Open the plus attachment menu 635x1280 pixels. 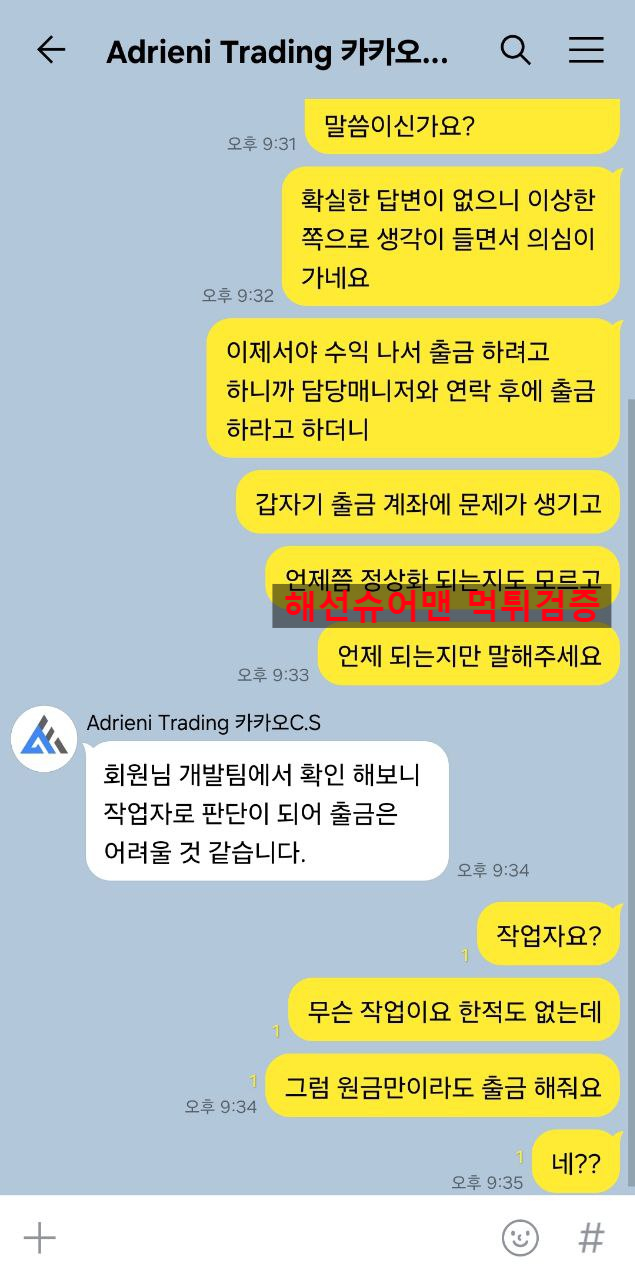(40, 1238)
